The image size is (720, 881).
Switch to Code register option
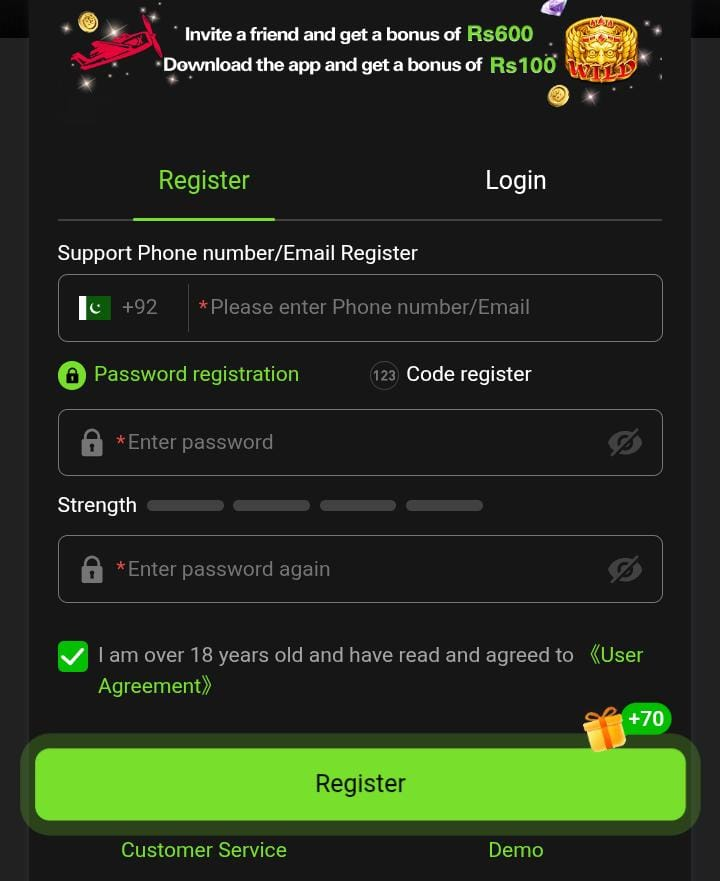coord(451,375)
